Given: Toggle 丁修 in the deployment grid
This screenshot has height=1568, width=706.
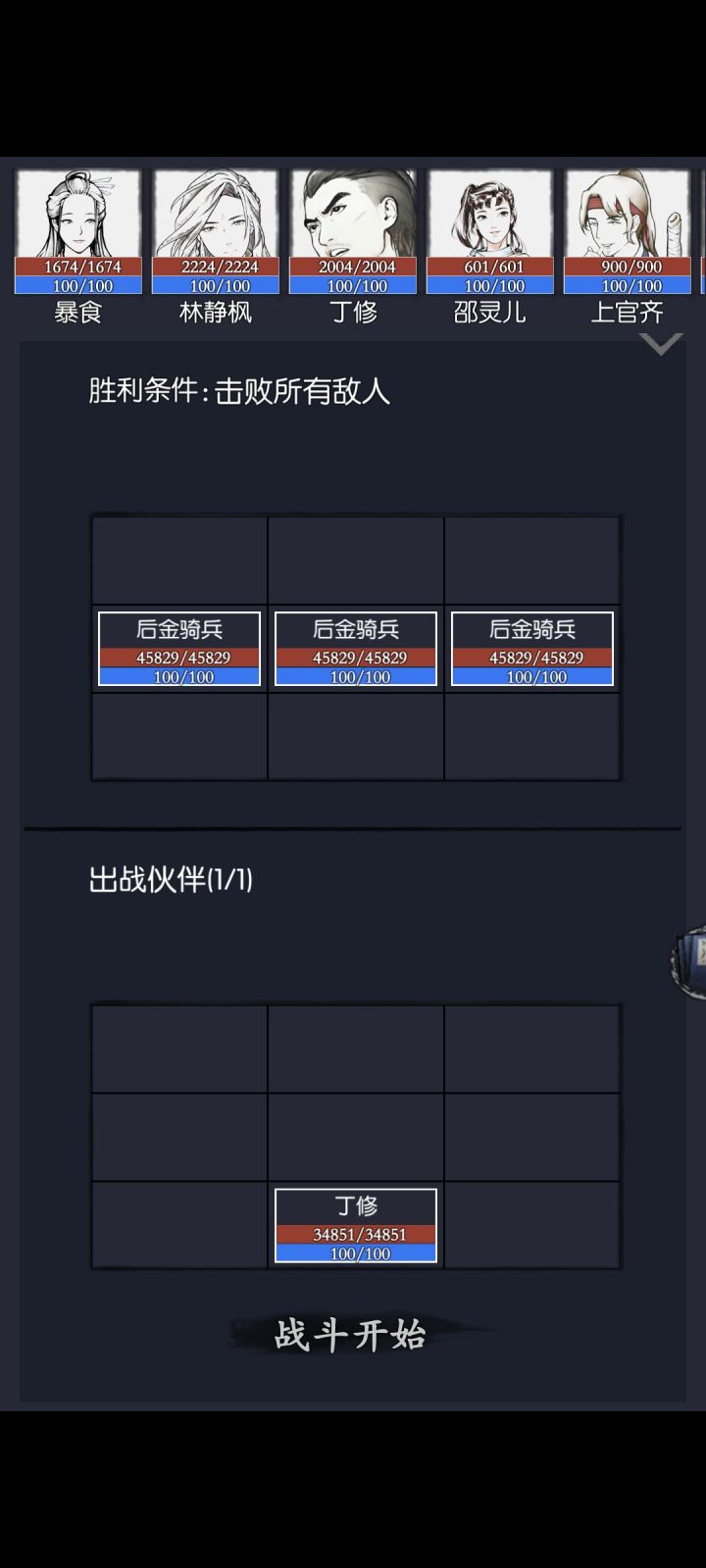Looking at the screenshot, I should click(x=355, y=1225).
